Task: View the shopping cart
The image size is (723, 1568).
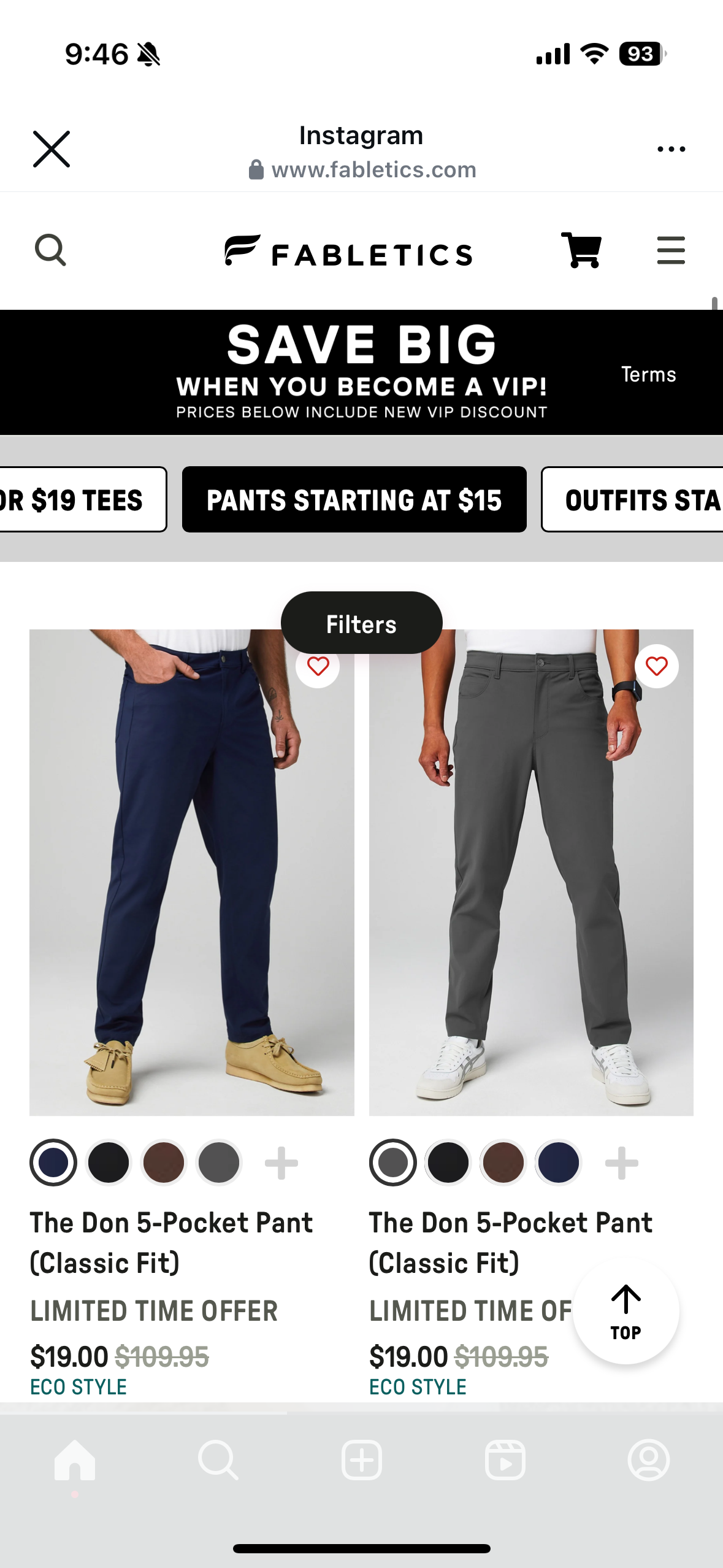Action: pyautogui.click(x=581, y=250)
